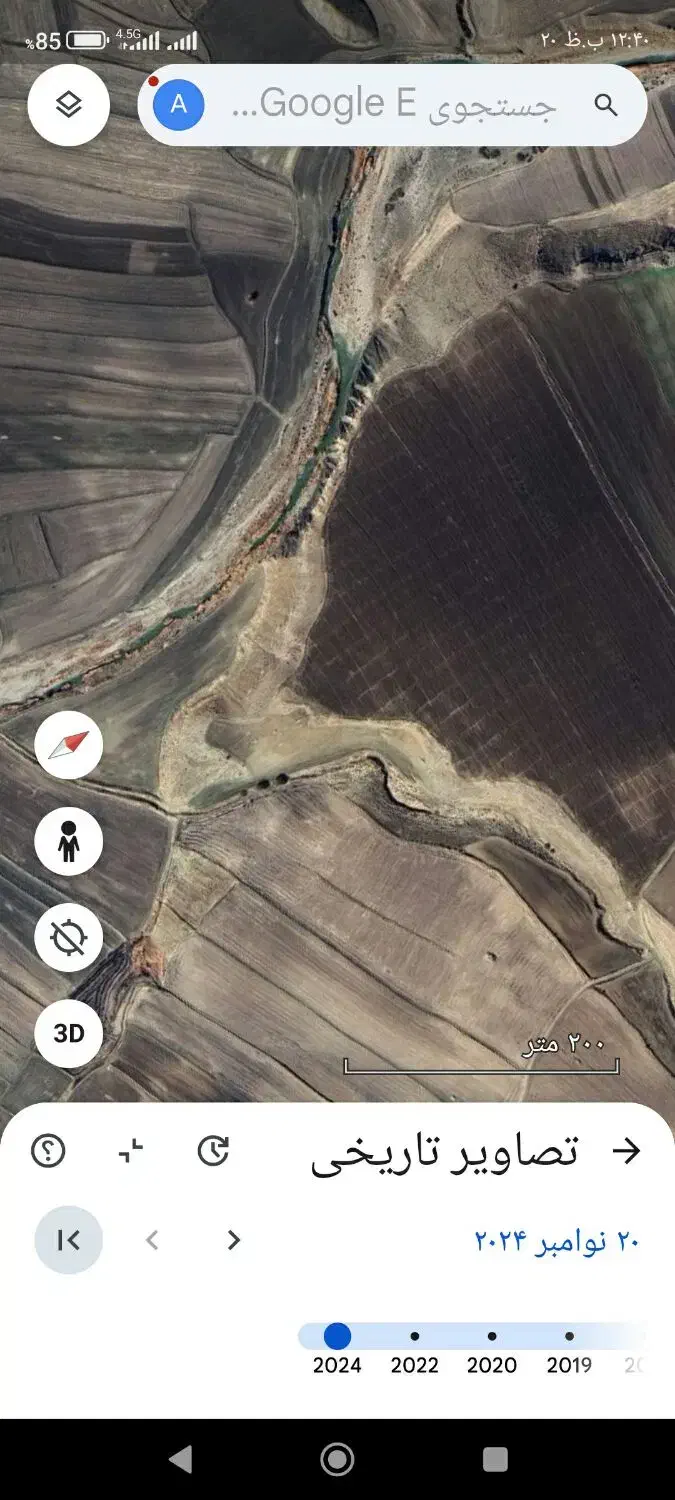Select 2020 on the imagery timeline
This screenshot has height=1500, width=675.
tap(492, 1336)
